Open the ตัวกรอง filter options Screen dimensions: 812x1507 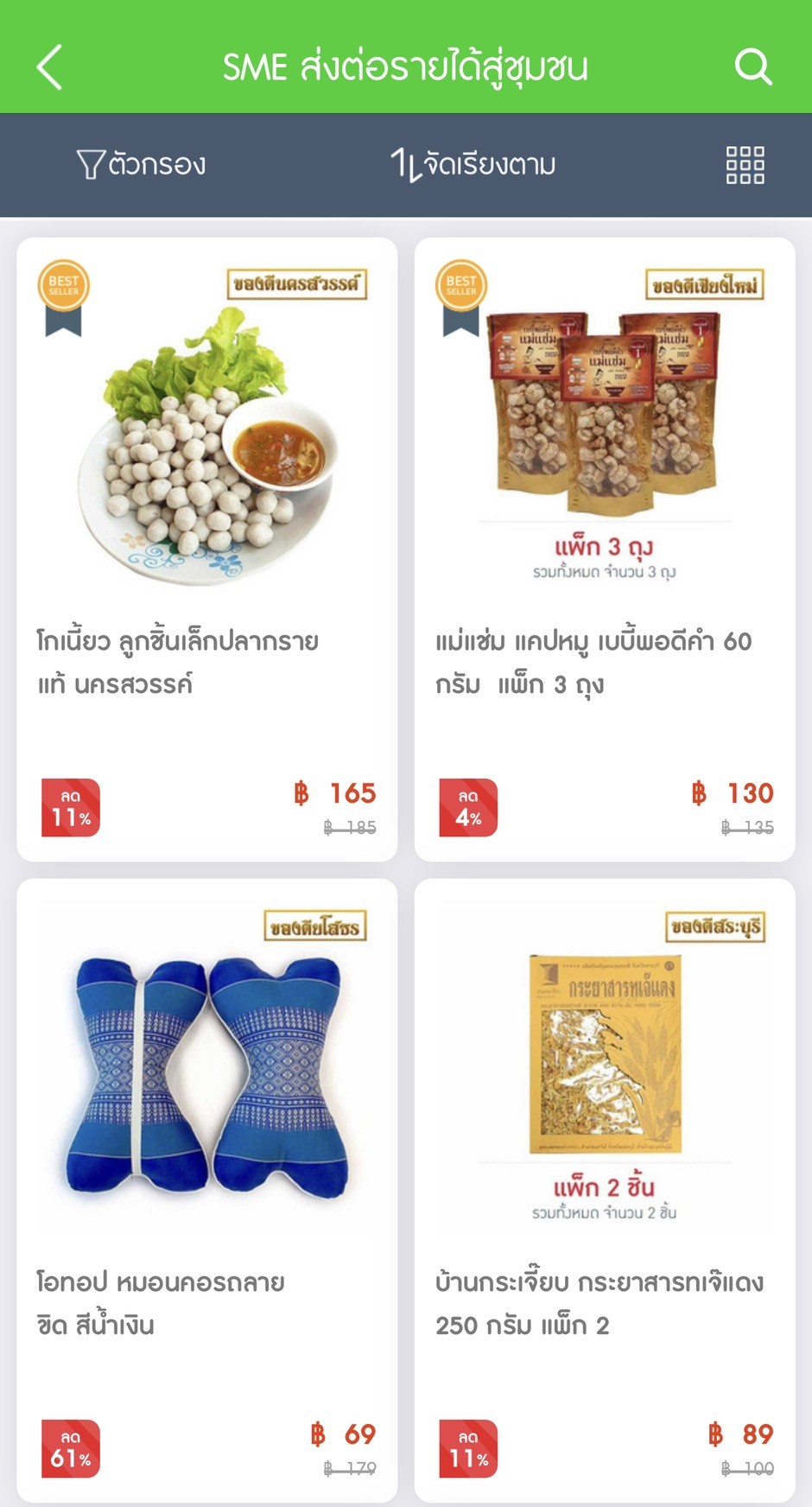tap(141, 164)
